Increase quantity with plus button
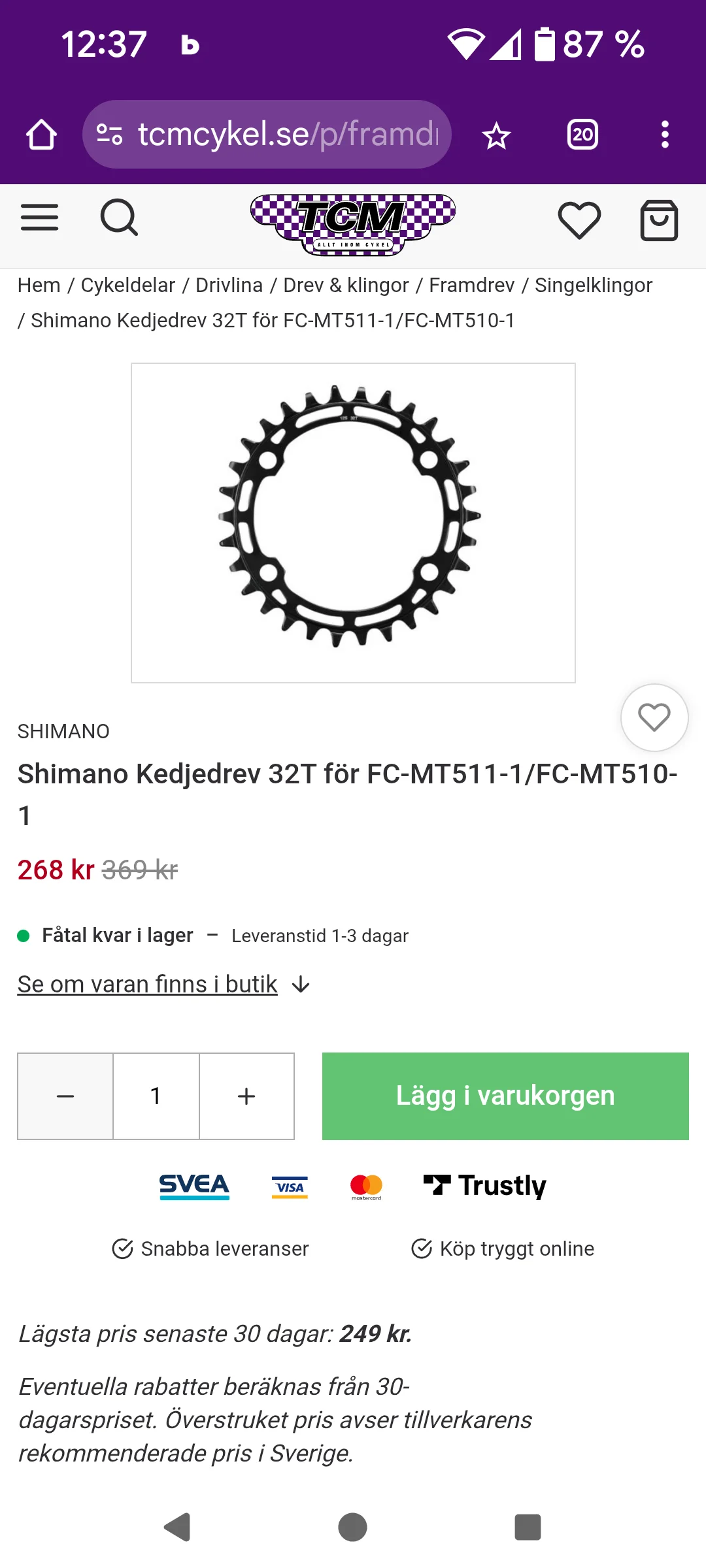Screen dimensions: 706x1568 click(246, 1096)
